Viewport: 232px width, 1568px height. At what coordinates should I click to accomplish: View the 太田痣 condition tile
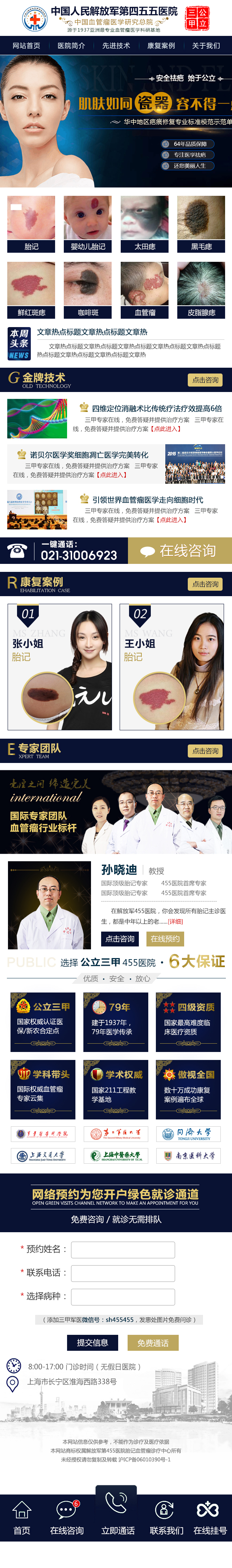pos(145,223)
